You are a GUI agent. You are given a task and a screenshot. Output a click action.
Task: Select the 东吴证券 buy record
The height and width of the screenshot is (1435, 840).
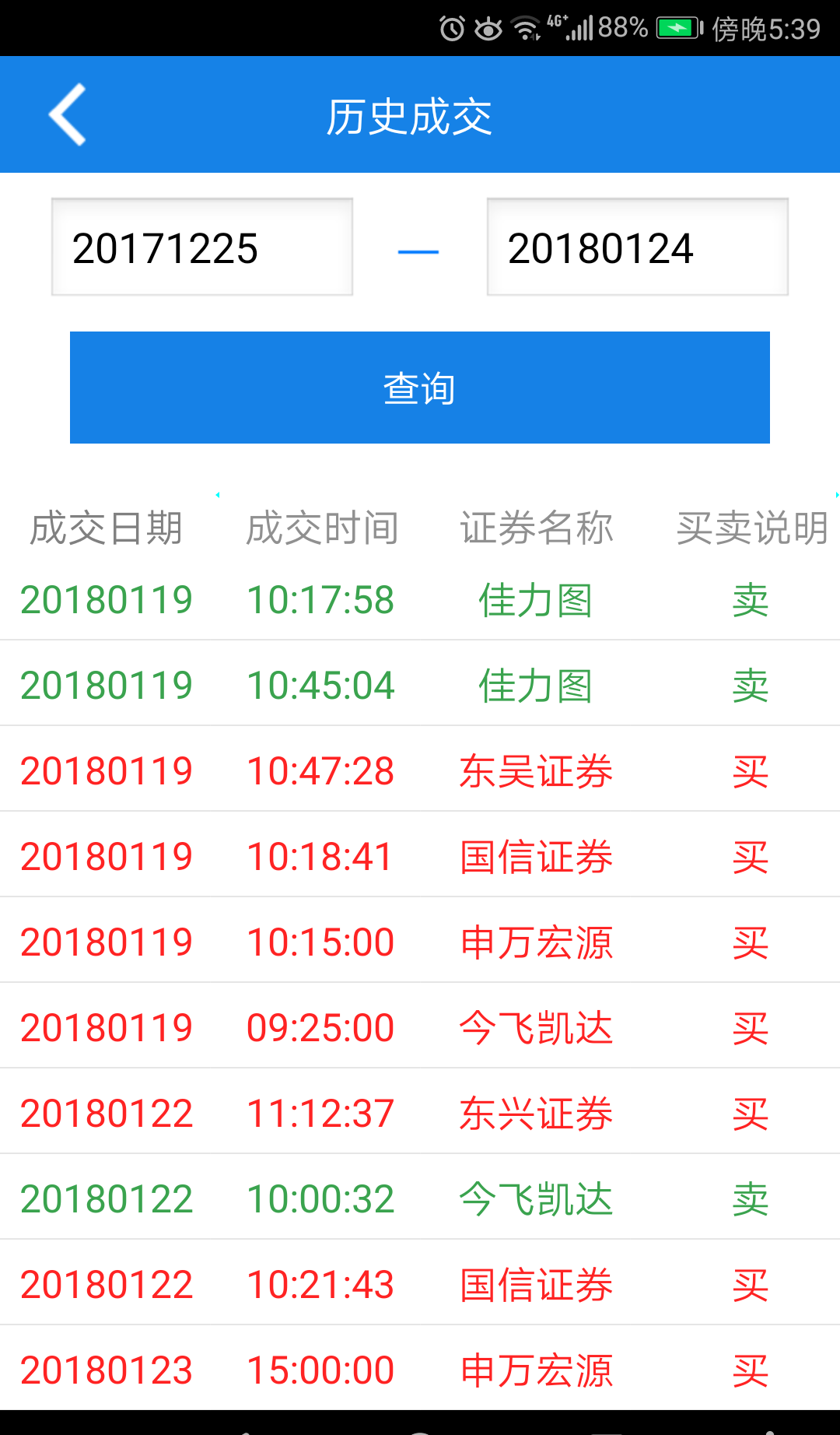420,770
